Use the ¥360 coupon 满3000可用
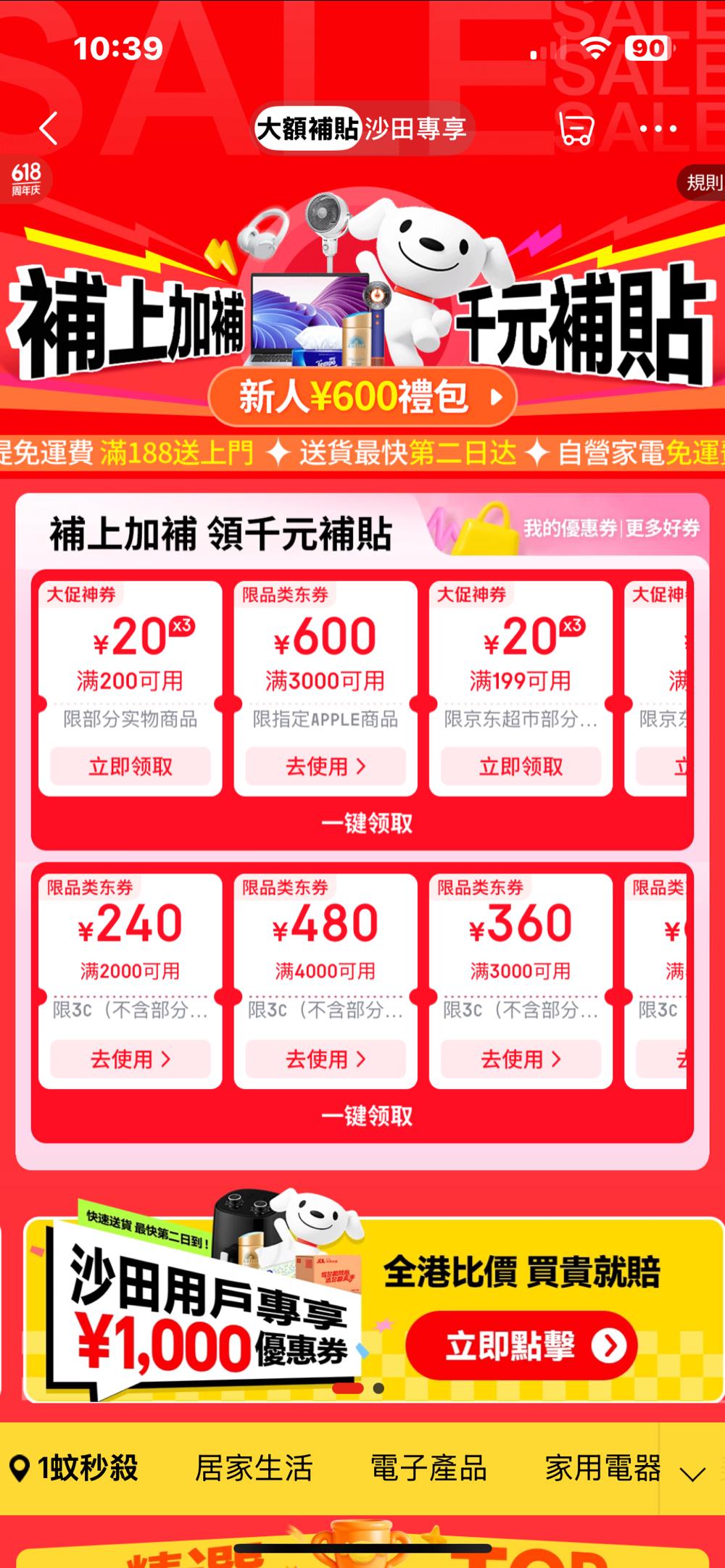 pyautogui.click(x=521, y=1059)
